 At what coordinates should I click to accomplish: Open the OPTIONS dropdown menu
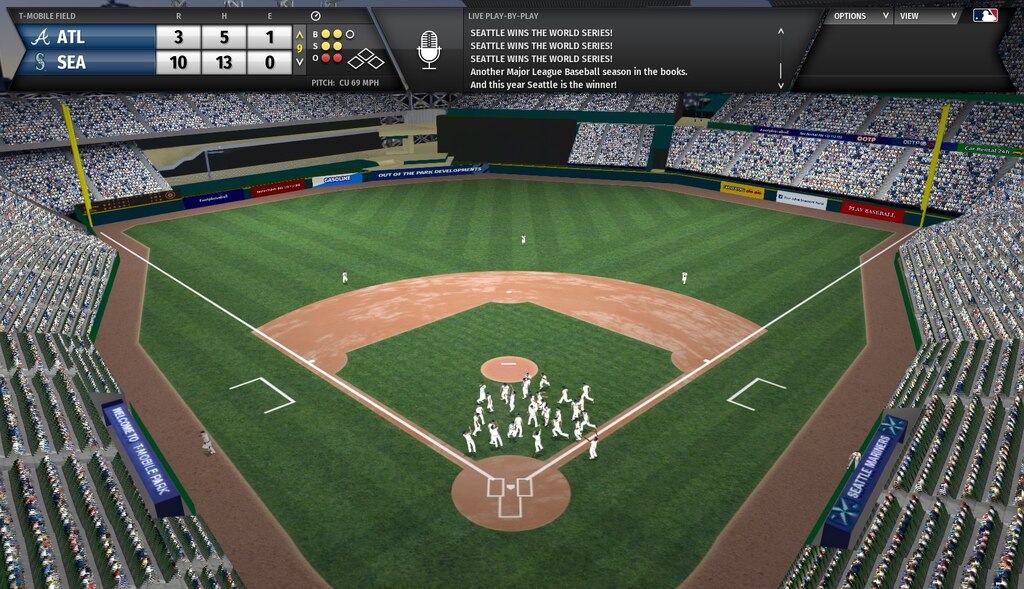tap(860, 16)
